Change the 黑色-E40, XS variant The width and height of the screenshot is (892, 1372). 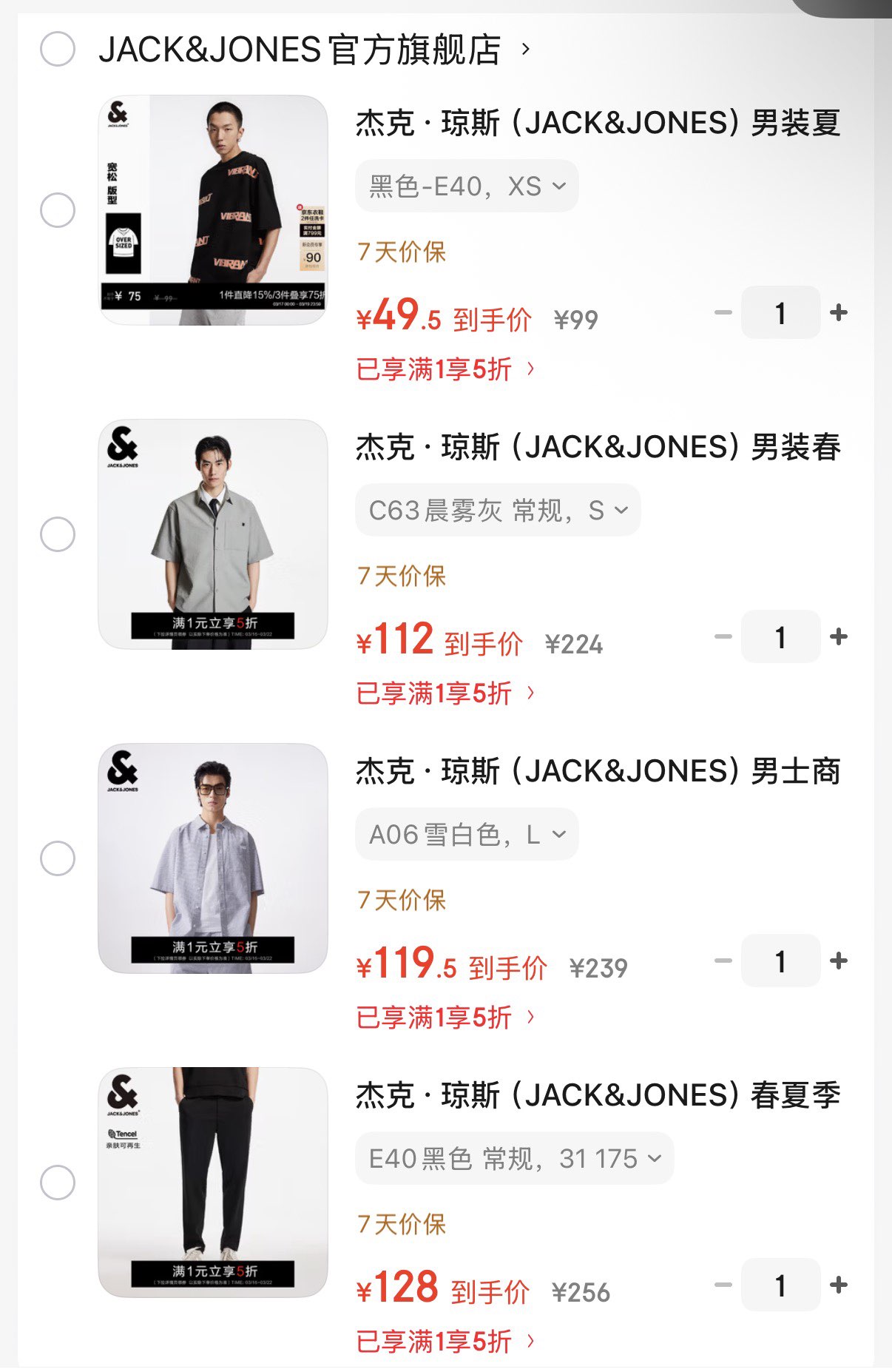point(467,186)
